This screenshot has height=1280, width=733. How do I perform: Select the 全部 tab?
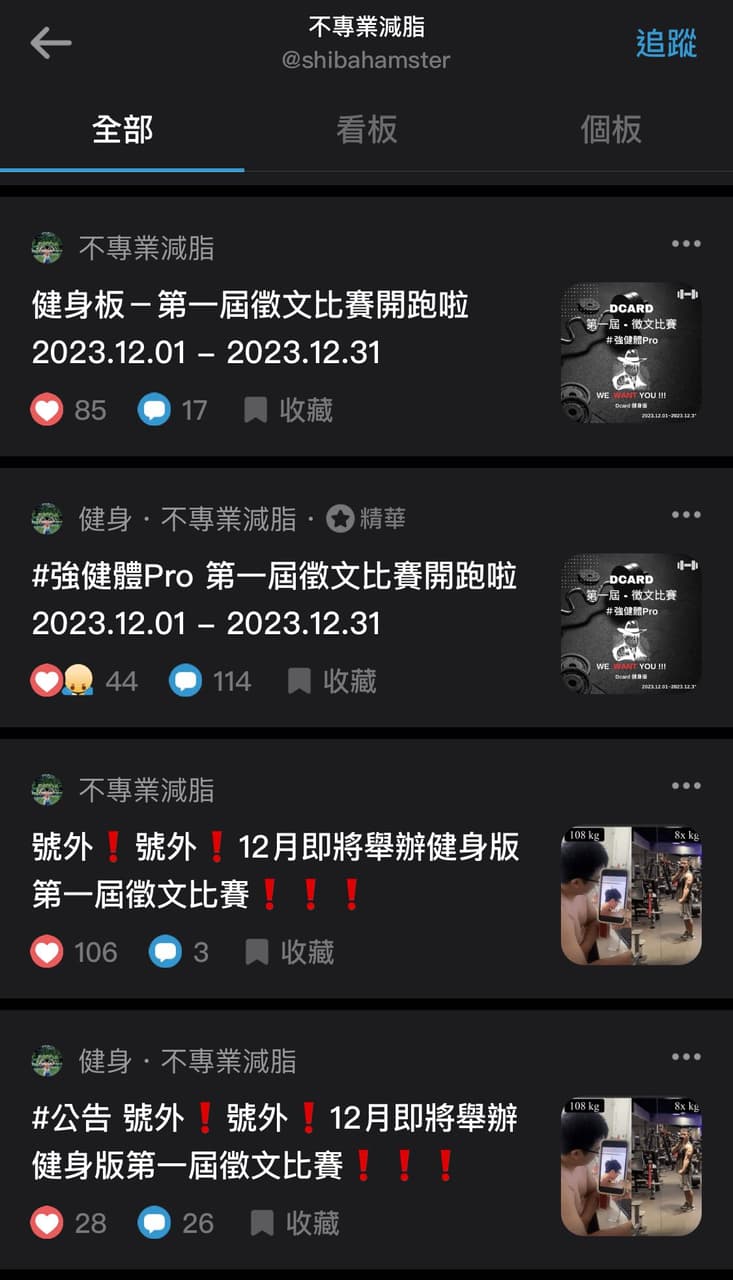[x=122, y=130]
